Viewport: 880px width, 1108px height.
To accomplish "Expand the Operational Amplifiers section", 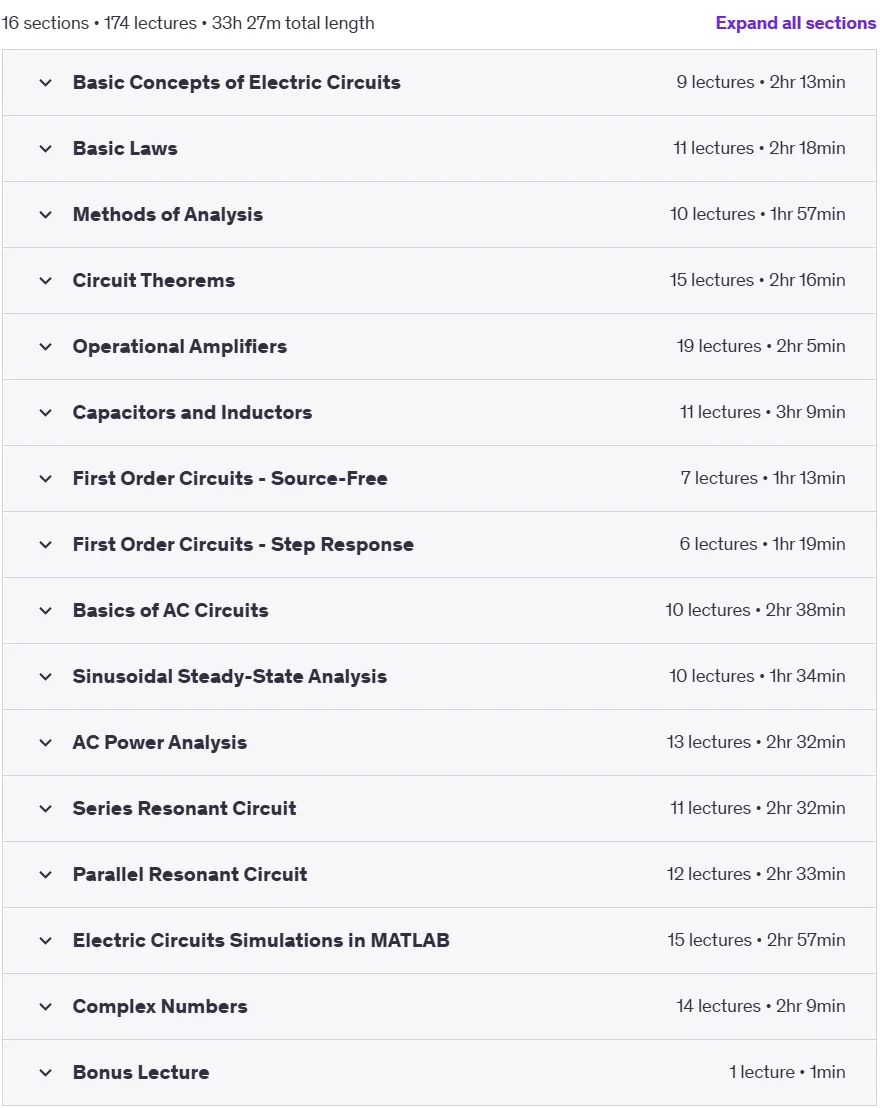I will 439,347.
